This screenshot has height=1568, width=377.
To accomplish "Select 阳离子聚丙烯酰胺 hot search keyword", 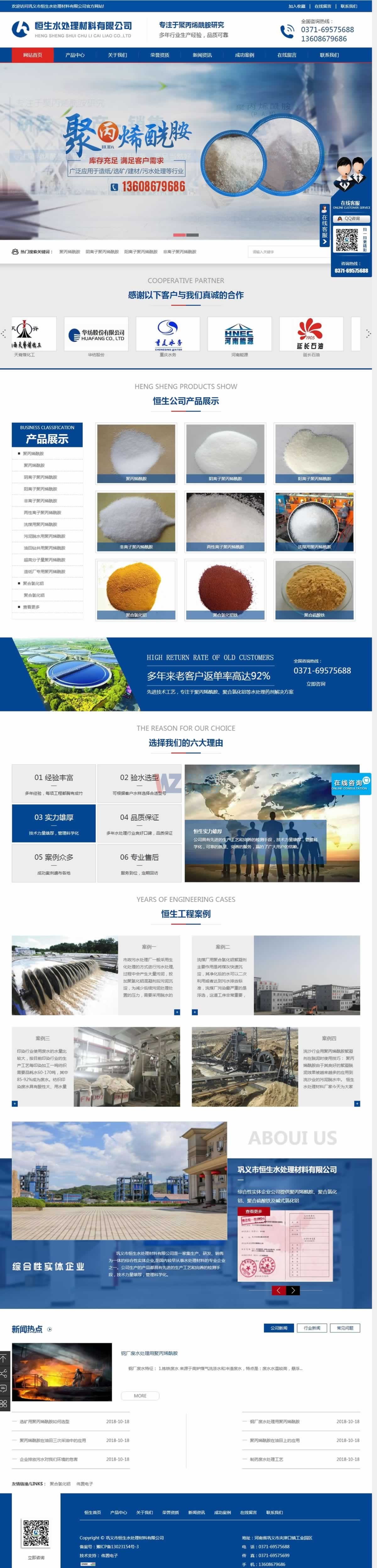I will click(x=141, y=252).
